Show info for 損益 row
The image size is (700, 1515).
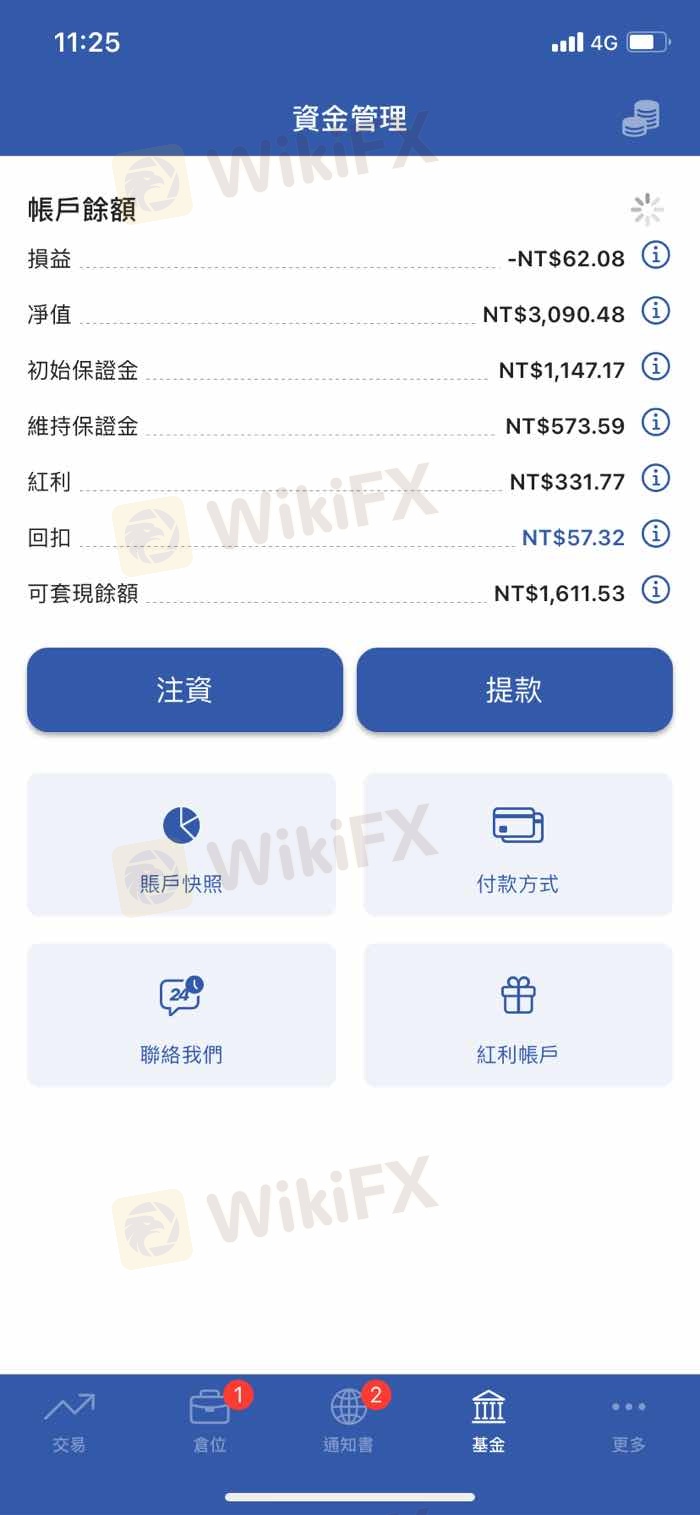pyautogui.click(x=655, y=256)
